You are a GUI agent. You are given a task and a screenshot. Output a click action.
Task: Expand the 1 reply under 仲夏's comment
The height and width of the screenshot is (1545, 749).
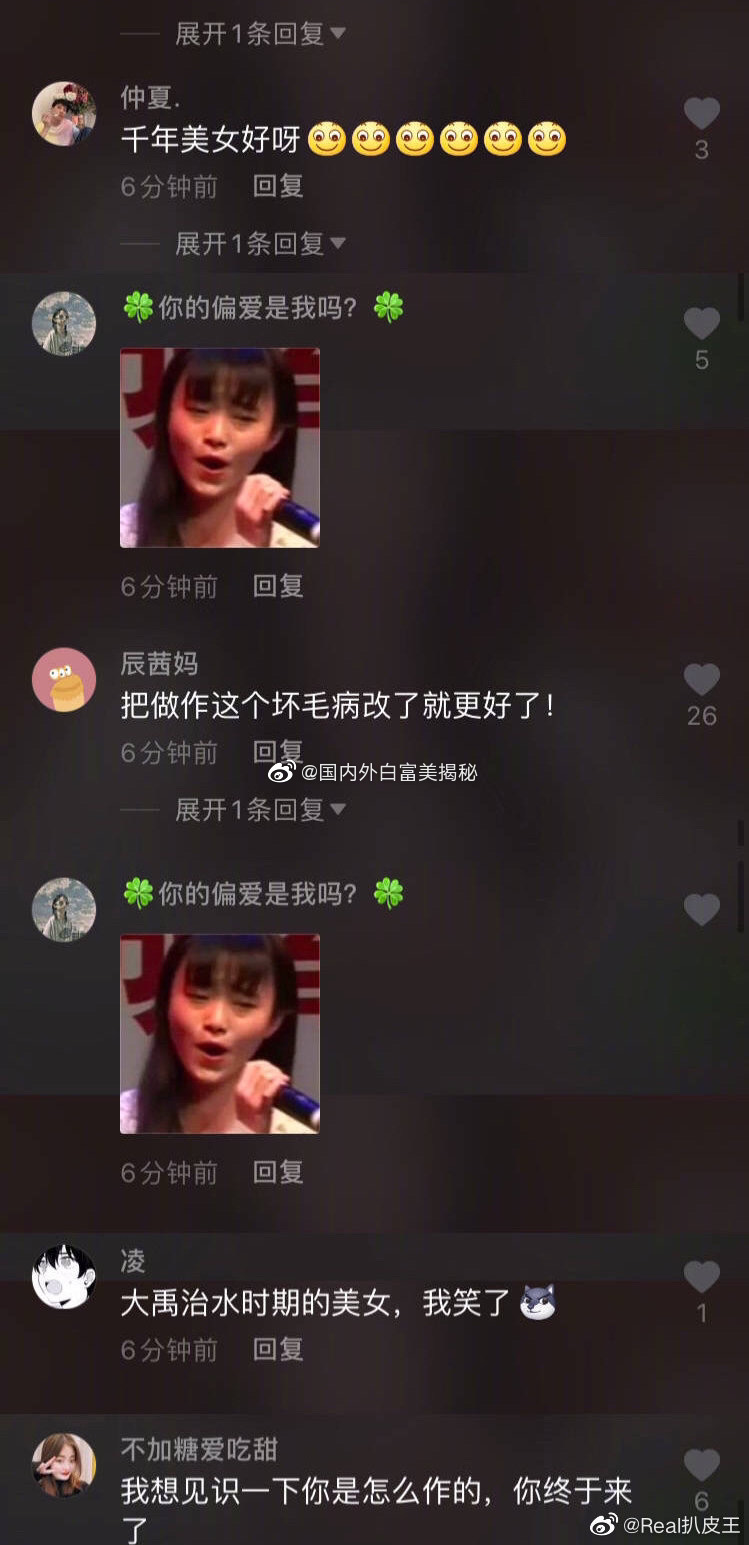coord(260,243)
